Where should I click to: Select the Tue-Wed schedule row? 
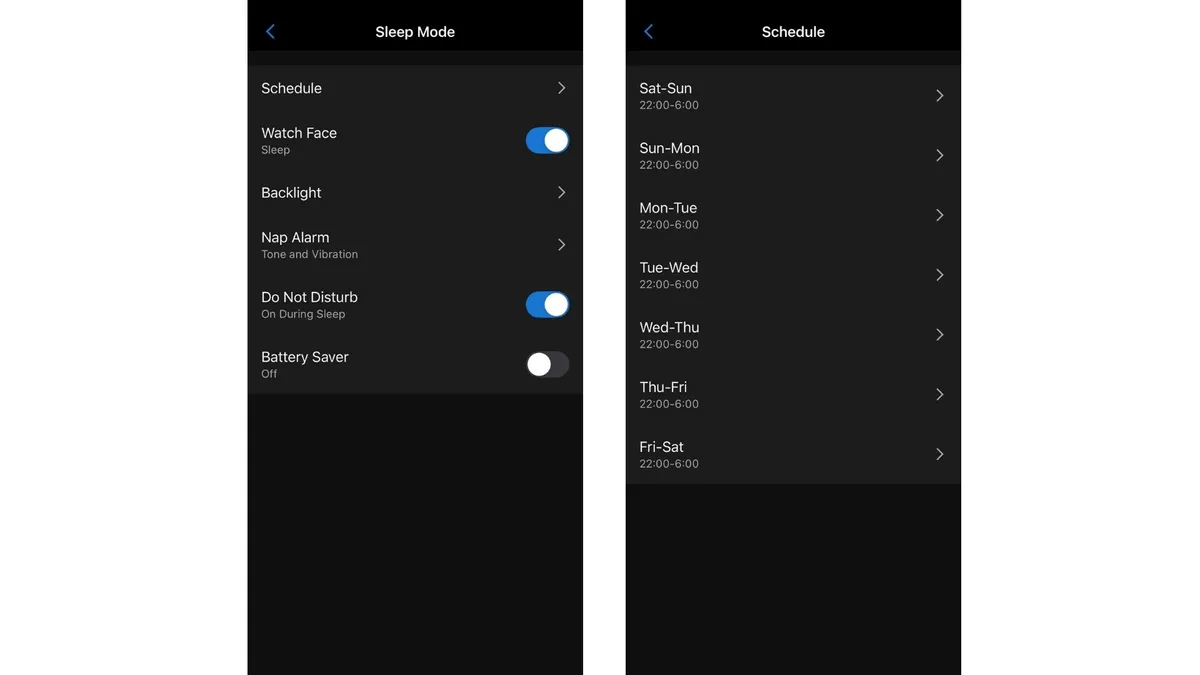792,275
